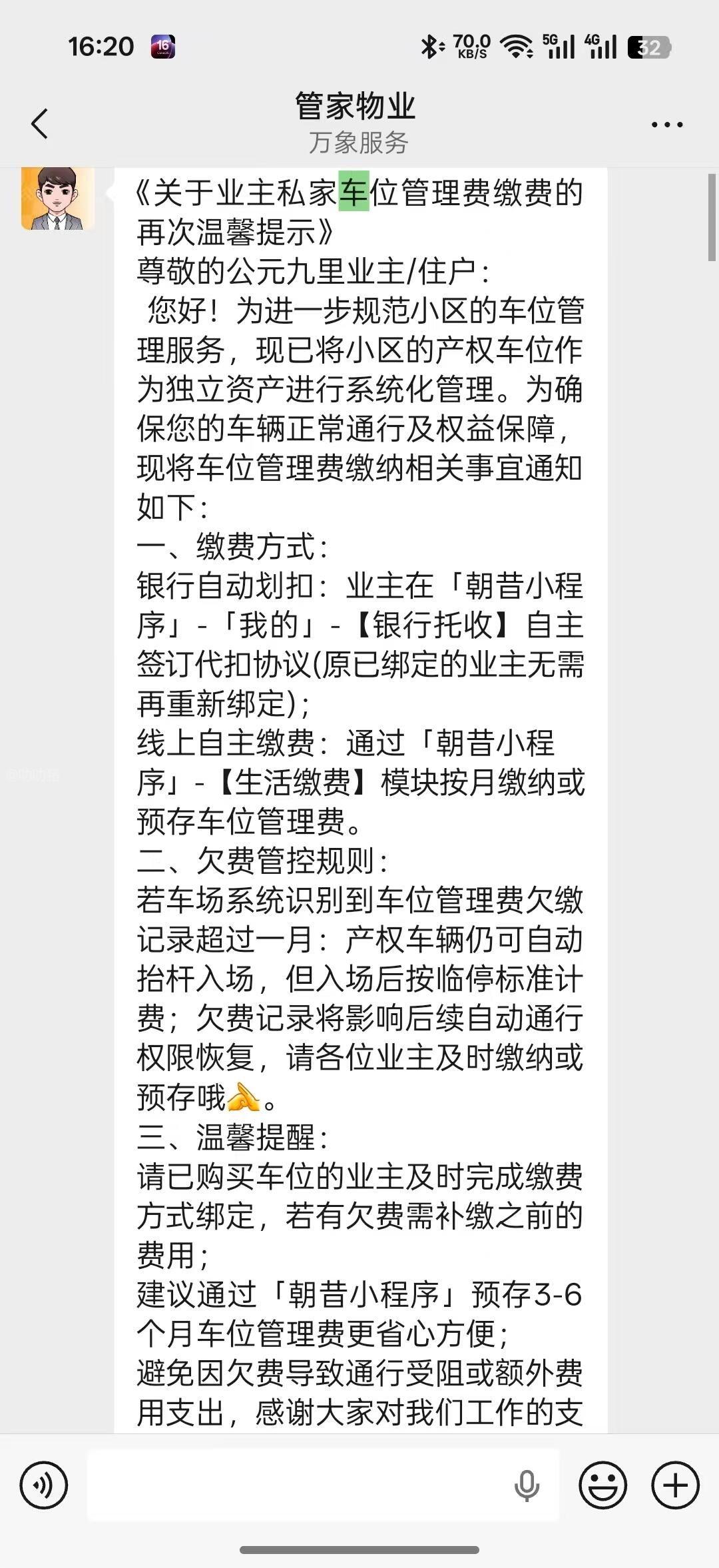This screenshot has height=1568, width=719.
Task: Open the plus attachments menu
Action: click(675, 1485)
